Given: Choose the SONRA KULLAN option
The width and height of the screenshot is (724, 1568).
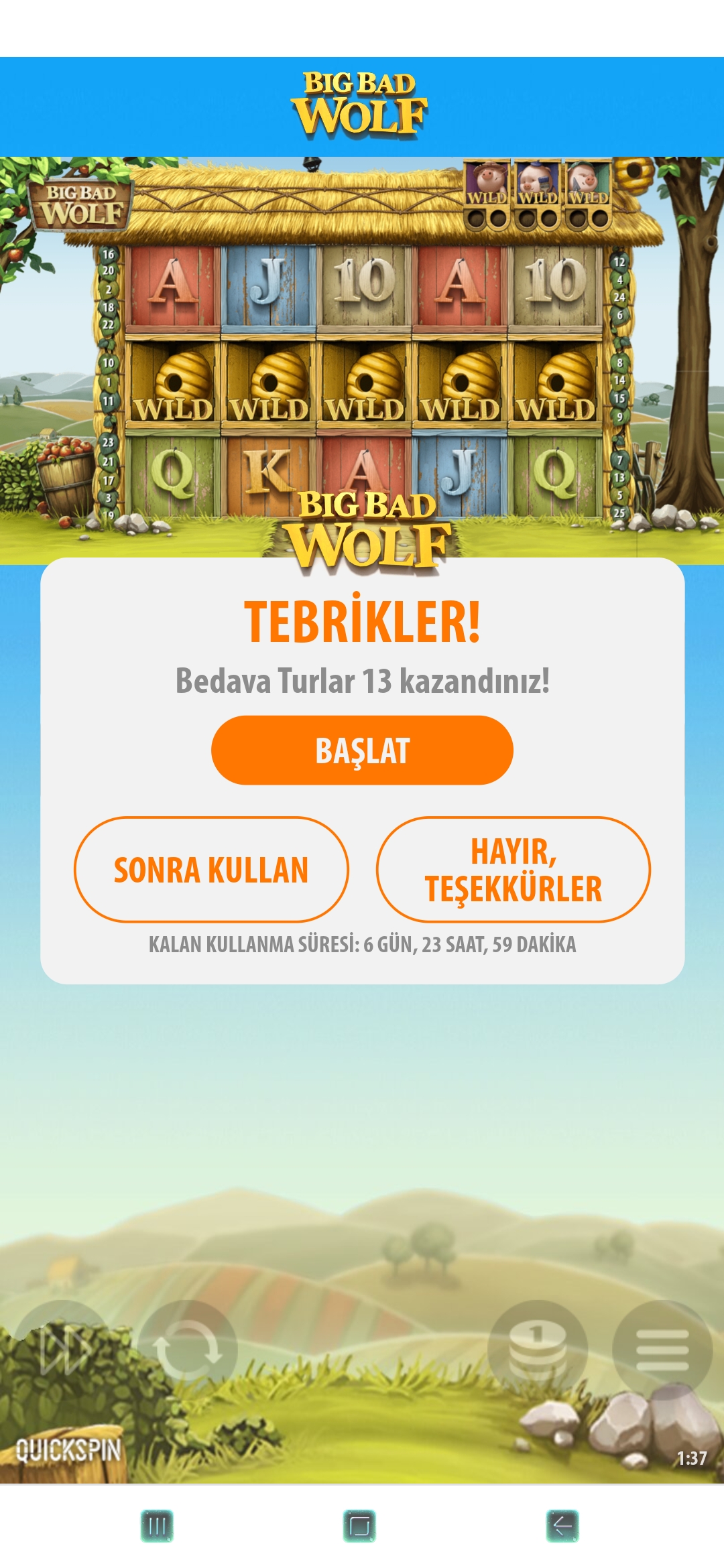Looking at the screenshot, I should click(x=212, y=870).
